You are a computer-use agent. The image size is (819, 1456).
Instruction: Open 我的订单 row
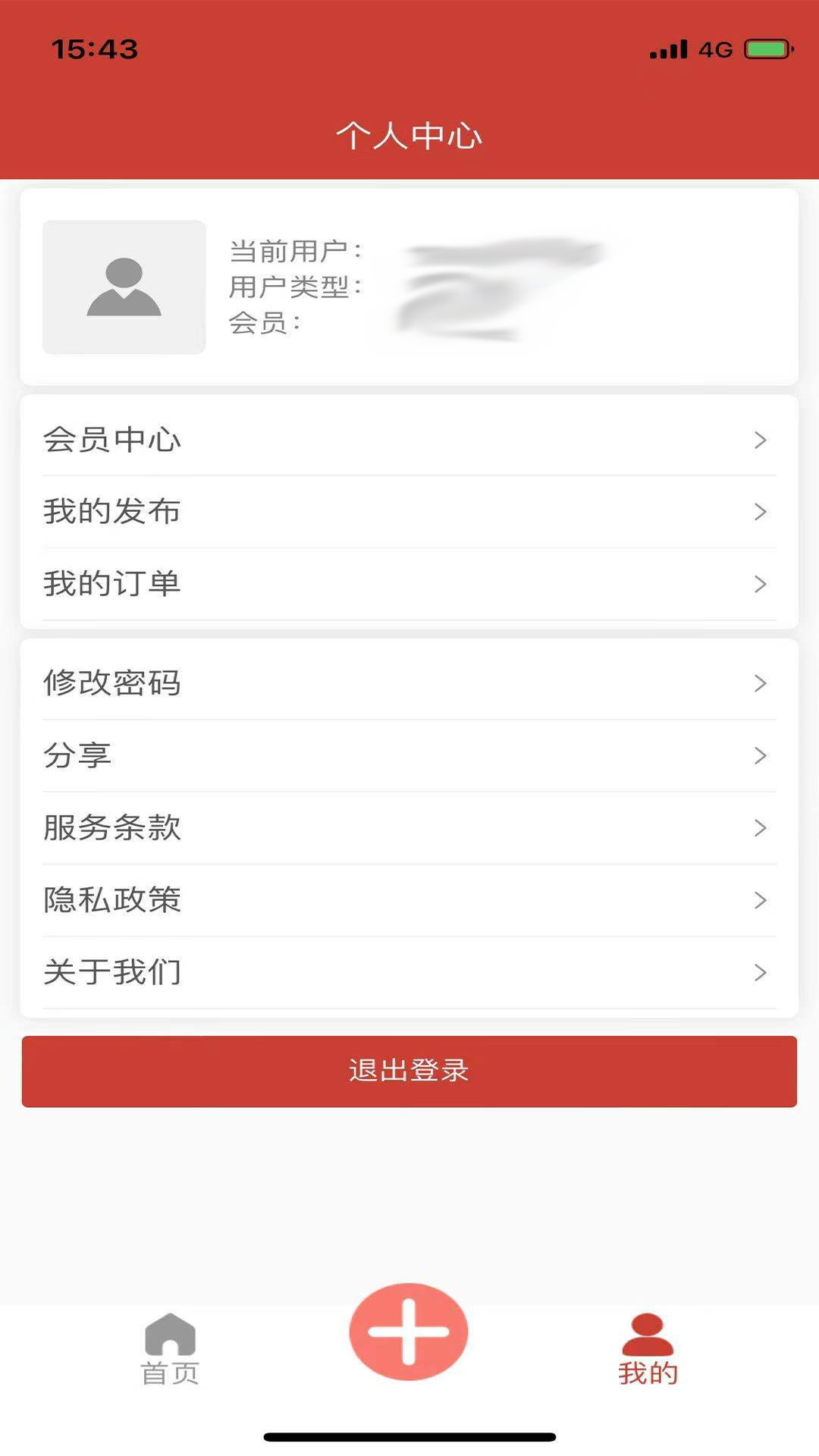(x=409, y=584)
